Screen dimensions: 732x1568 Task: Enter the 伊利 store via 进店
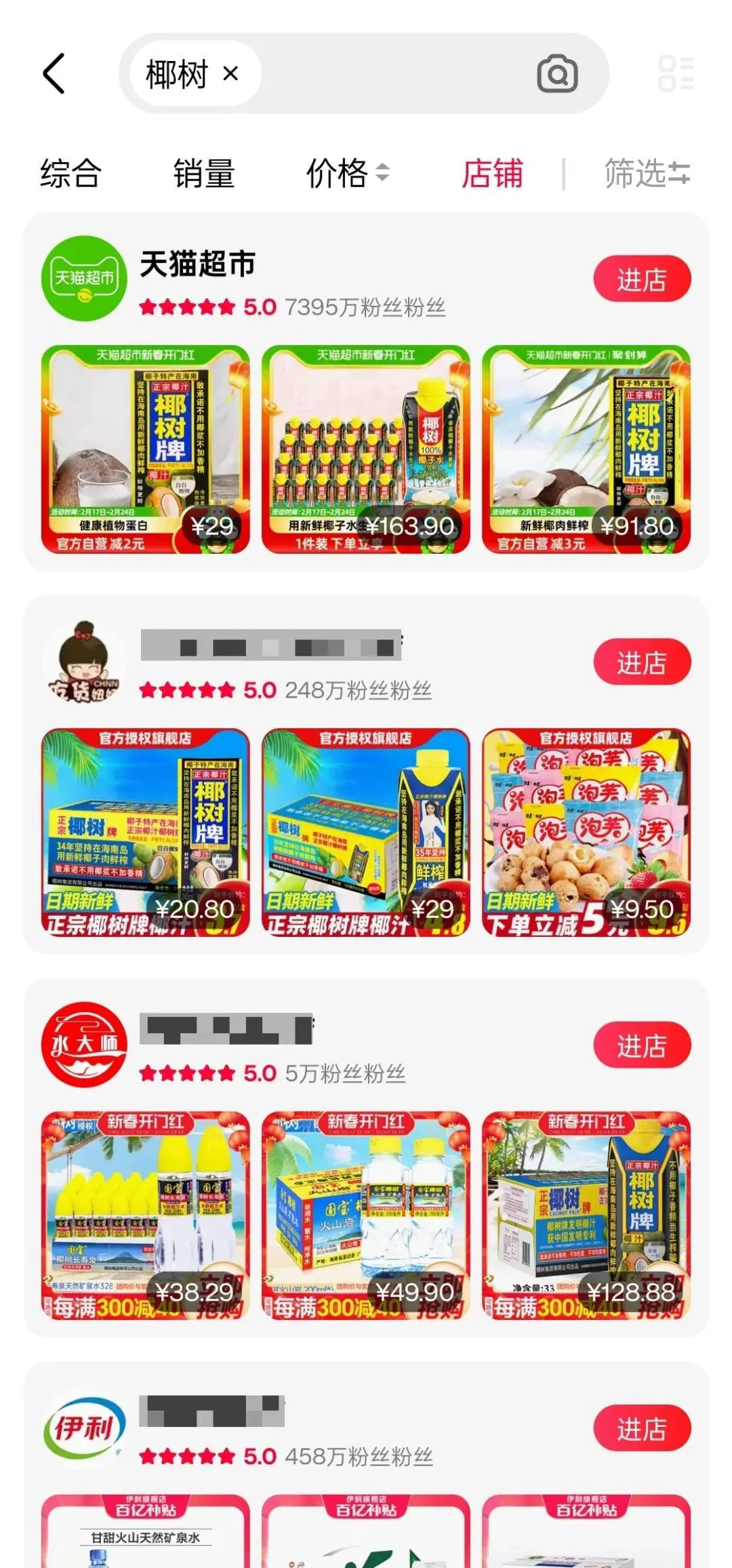coord(641,1429)
